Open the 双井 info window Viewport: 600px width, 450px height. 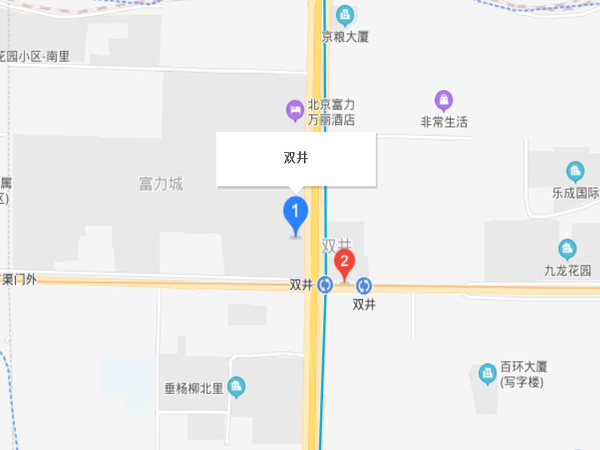[x=296, y=158]
